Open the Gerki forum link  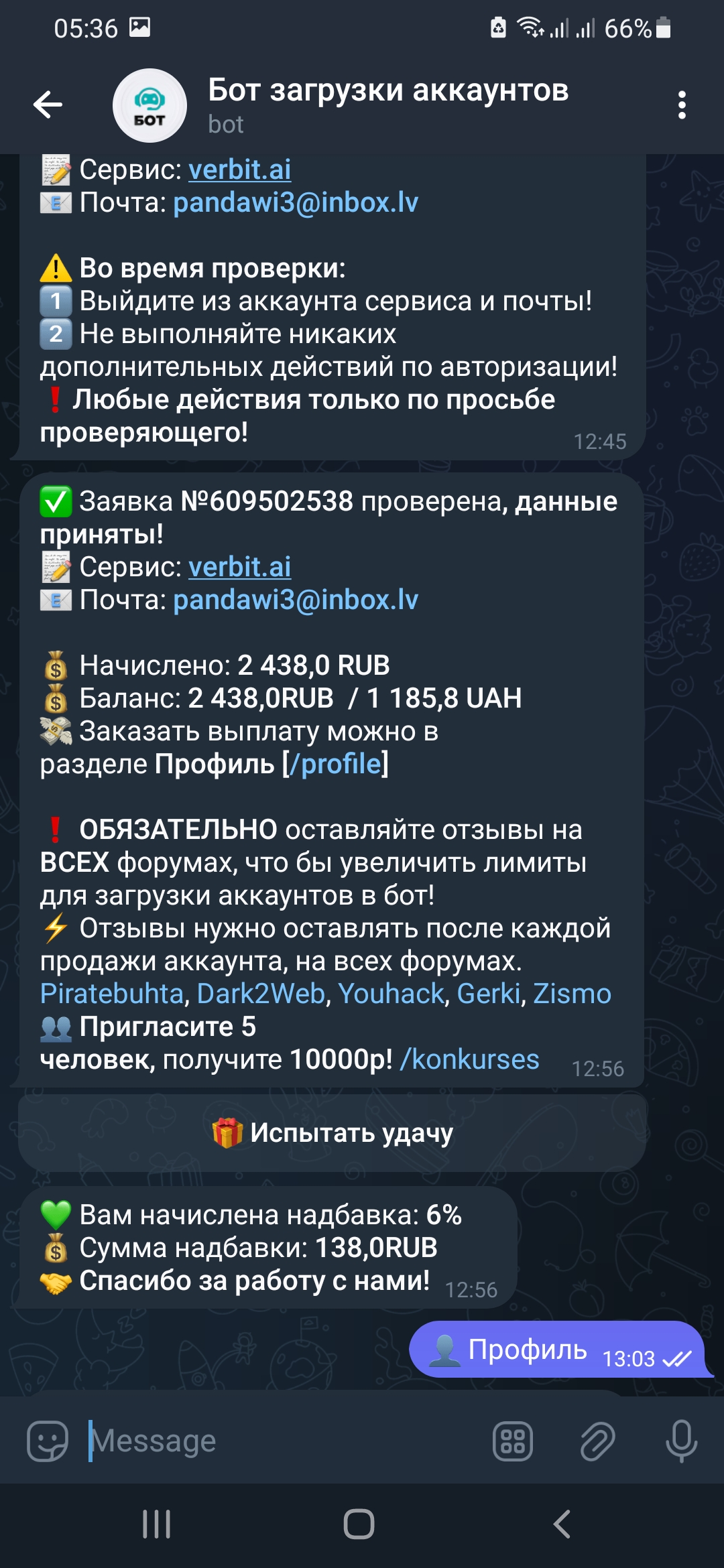point(489,994)
